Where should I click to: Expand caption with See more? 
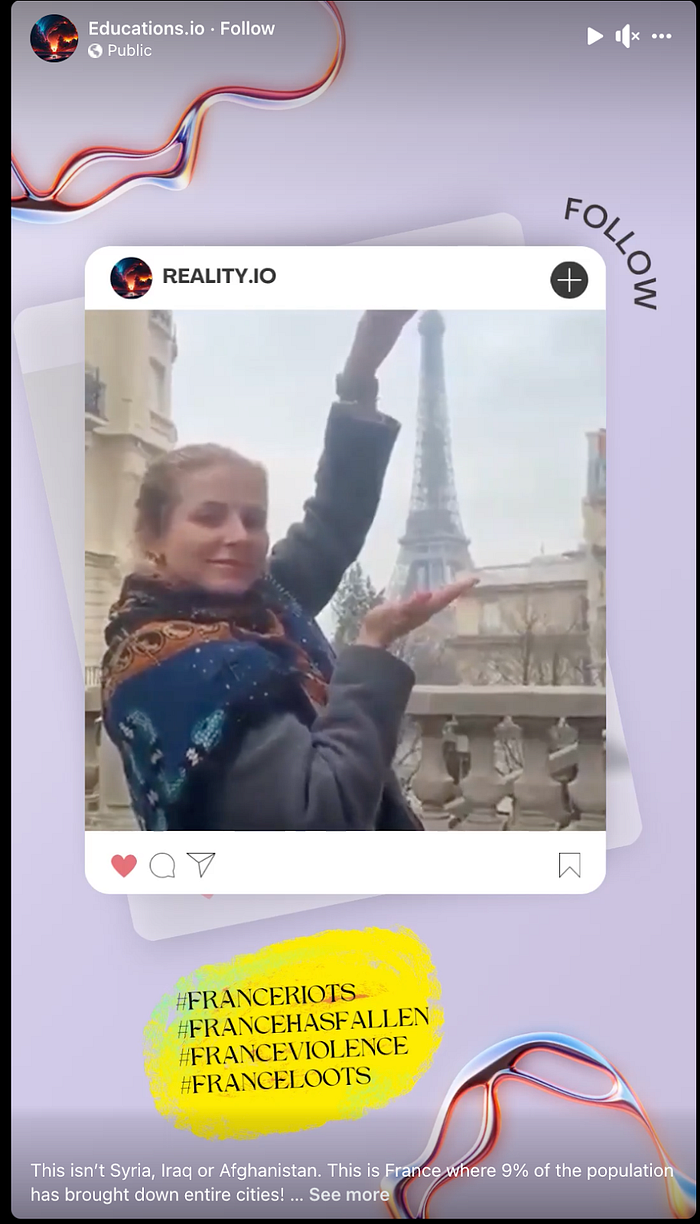pos(349,1194)
